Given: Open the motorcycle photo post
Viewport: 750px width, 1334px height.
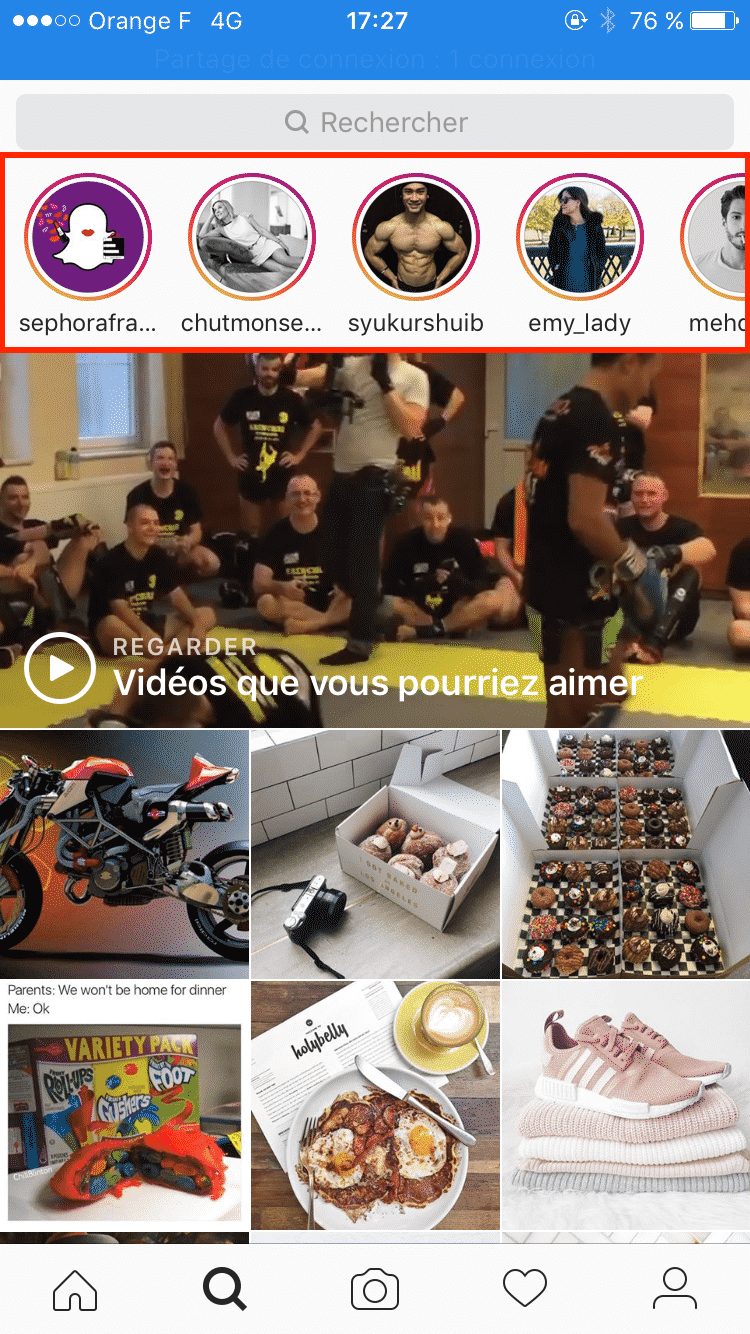Looking at the screenshot, I should pyautogui.click(x=124, y=853).
